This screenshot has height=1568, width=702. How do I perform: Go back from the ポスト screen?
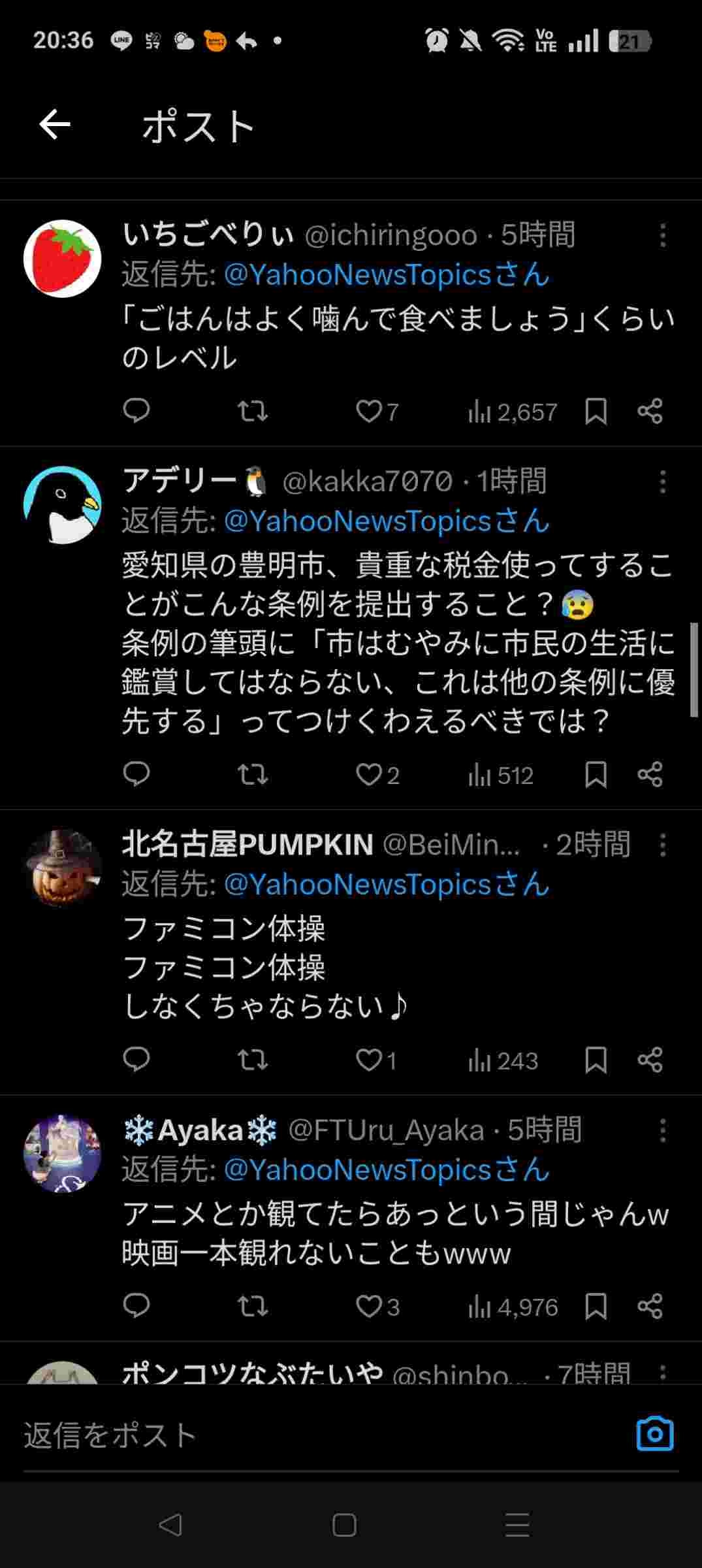point(54,125)
